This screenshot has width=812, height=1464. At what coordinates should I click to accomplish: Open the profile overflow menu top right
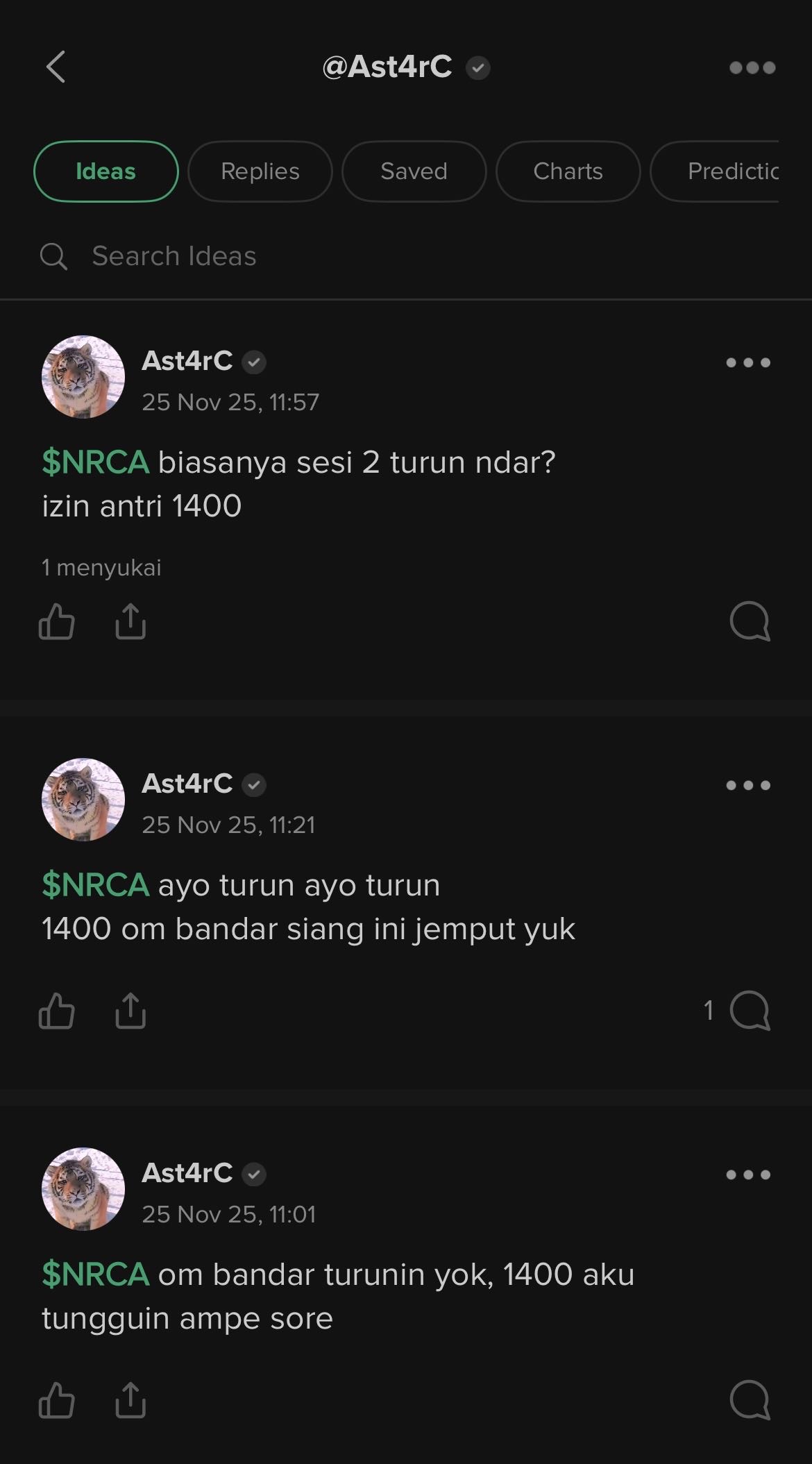(x=752, y=67)
